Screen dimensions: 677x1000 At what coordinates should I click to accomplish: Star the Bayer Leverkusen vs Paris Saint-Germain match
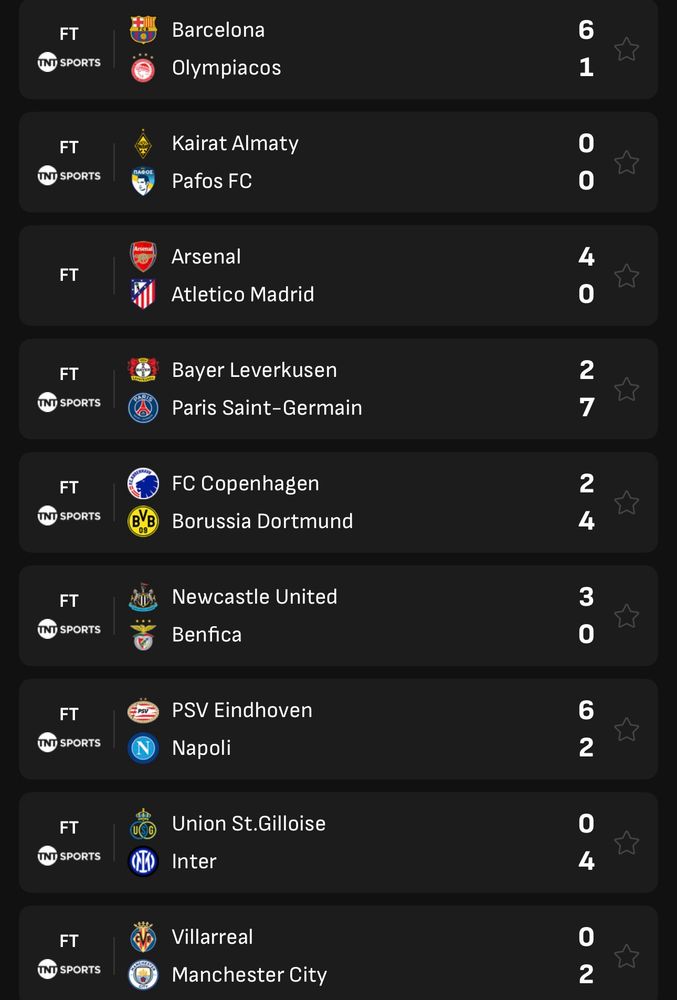coord(627,389)
